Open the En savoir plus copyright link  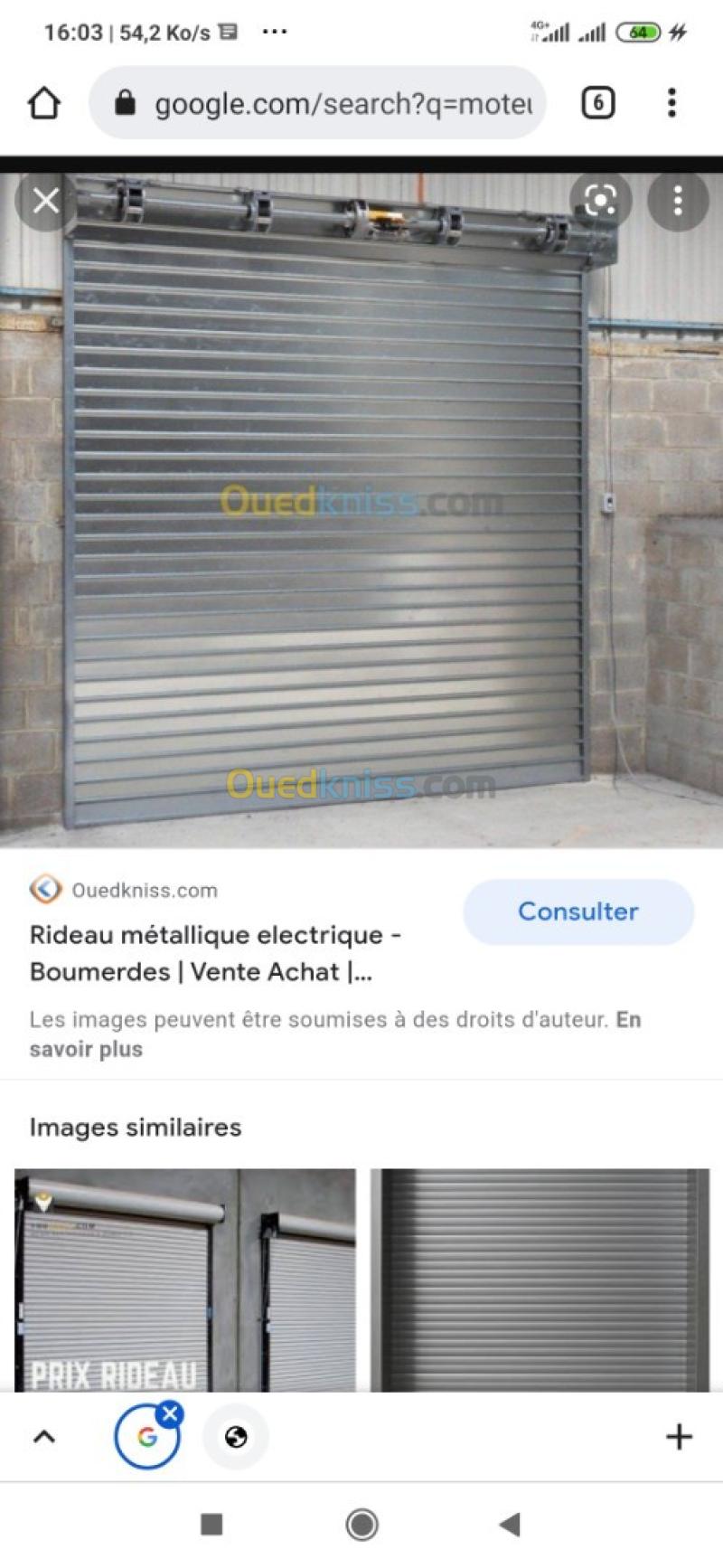point(87,1049)
